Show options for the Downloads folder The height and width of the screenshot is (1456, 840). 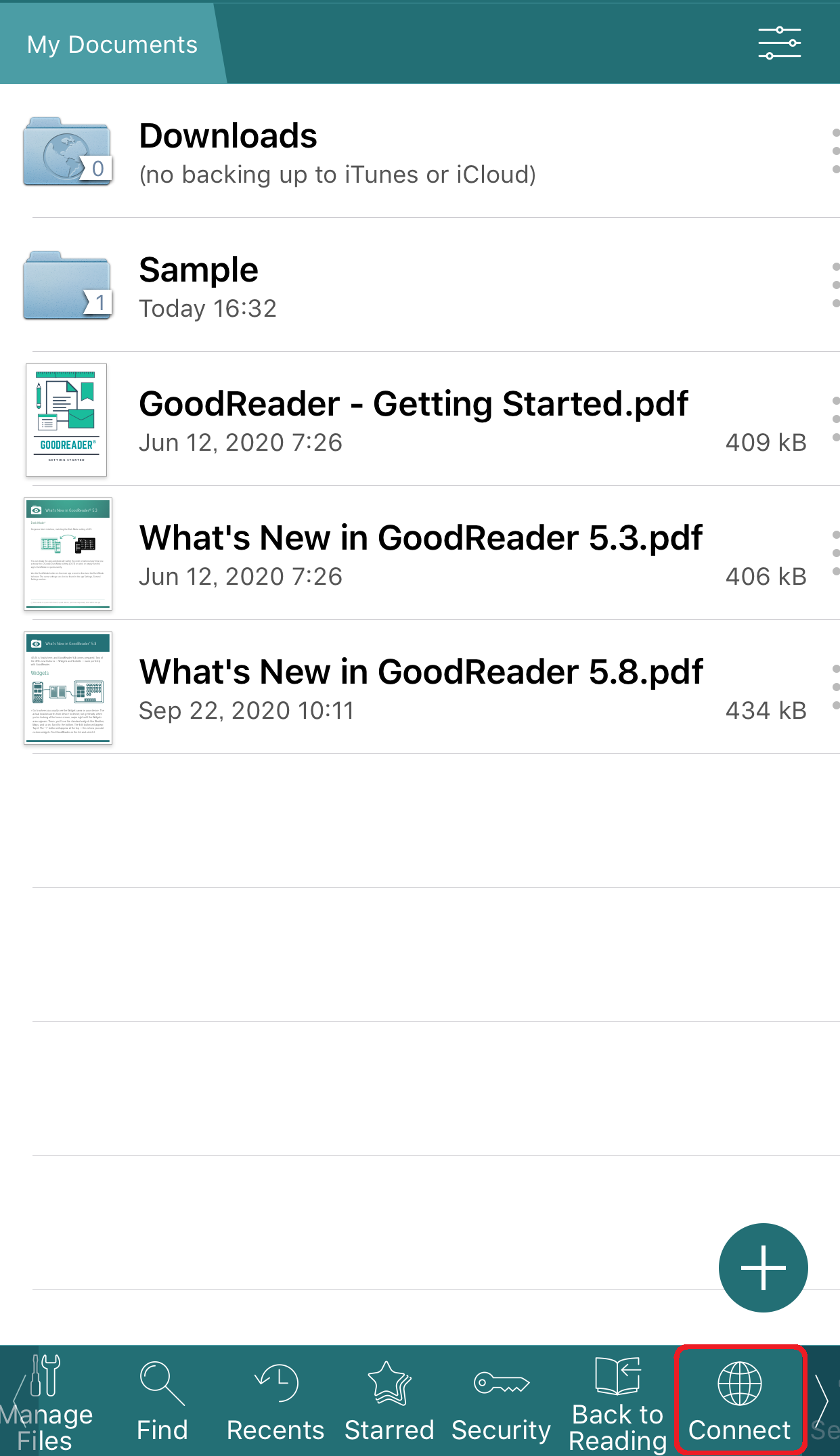coord(835,151)
